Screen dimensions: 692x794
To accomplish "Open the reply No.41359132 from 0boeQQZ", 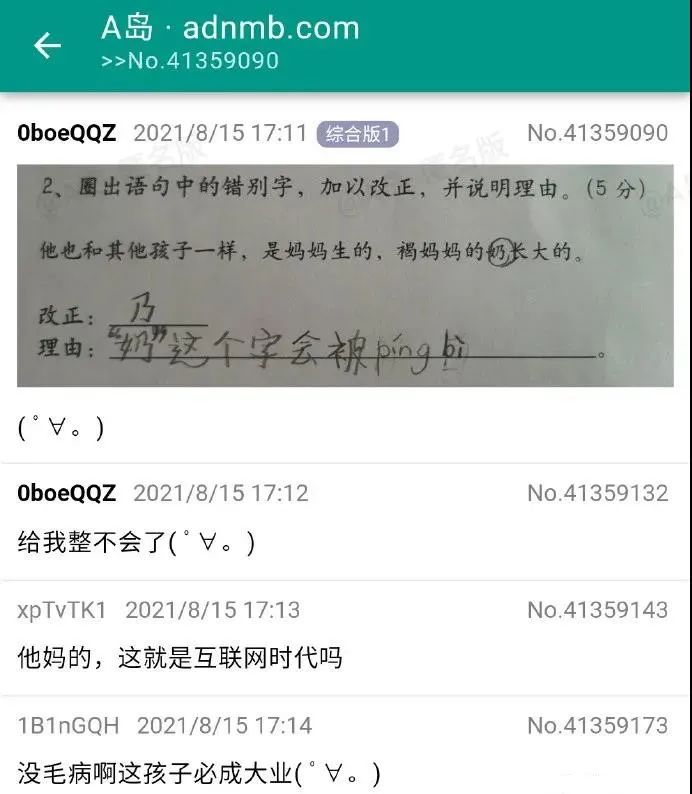I will point(345,520).
